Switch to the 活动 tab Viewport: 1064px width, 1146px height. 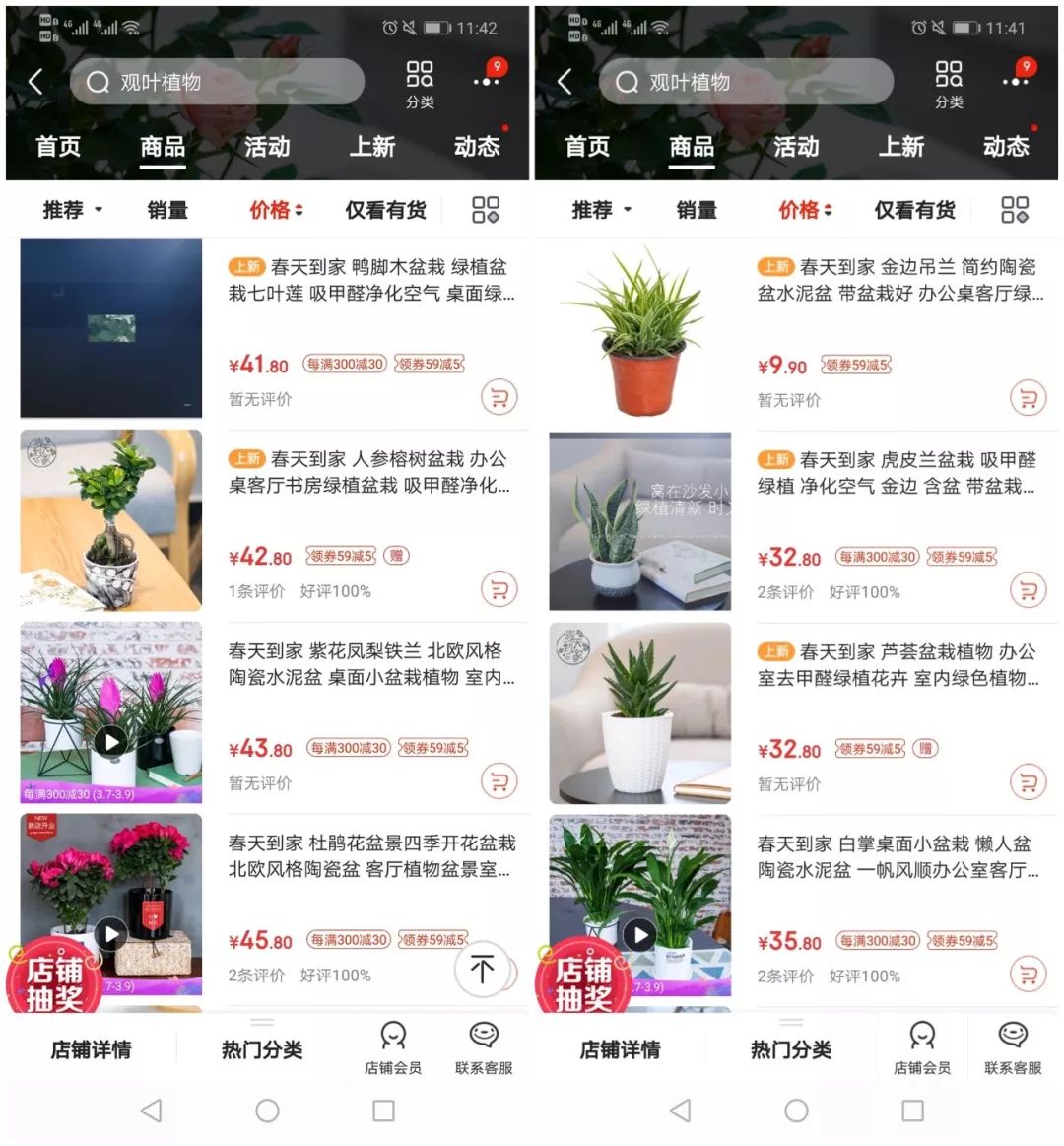[x=268, y=146]
